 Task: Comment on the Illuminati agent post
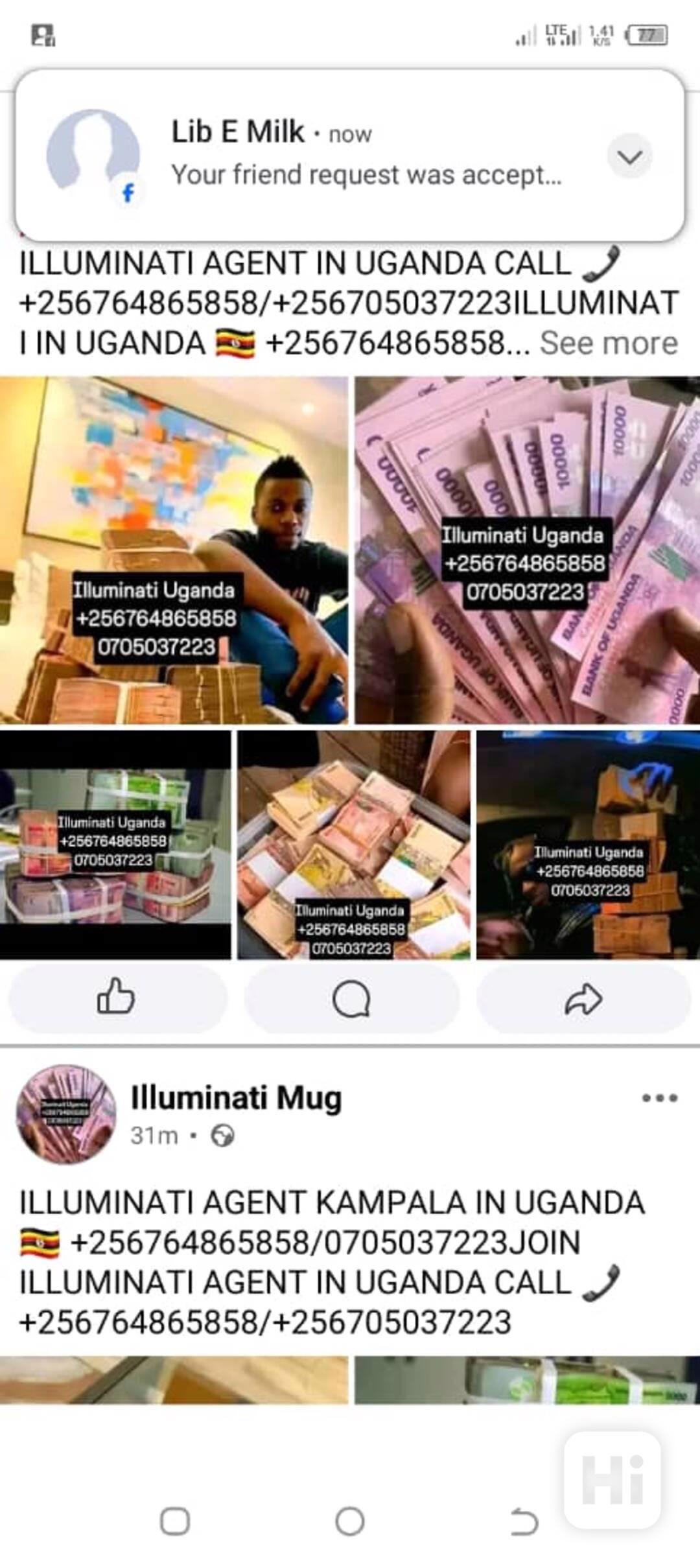click(351, 998)
